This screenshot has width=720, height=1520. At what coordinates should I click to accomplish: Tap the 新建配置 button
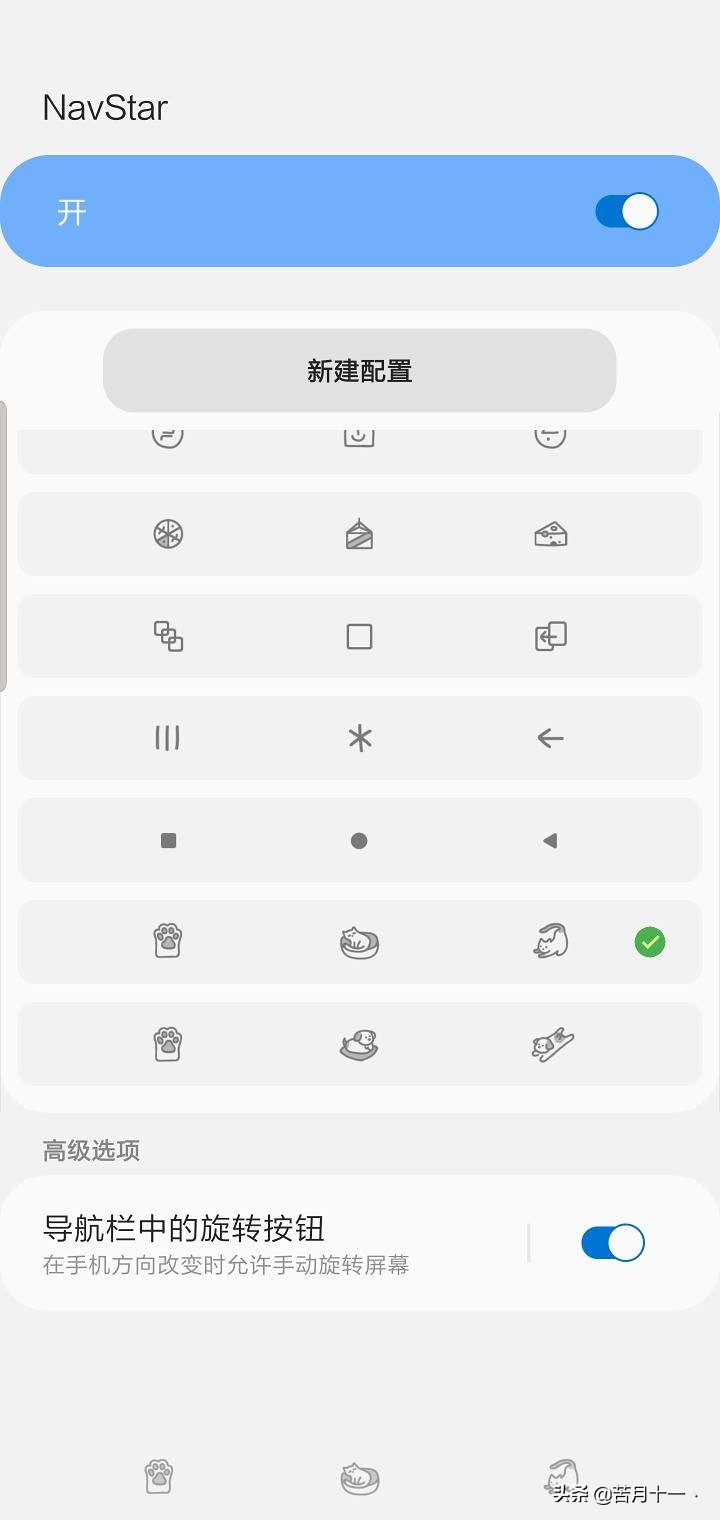coord(359,371)
